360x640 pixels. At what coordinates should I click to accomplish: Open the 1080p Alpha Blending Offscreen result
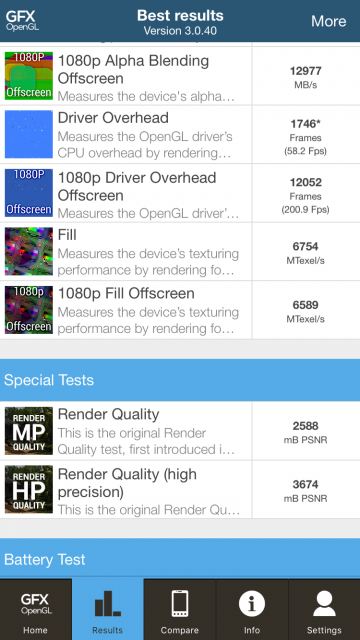click(x=180, y=76)
